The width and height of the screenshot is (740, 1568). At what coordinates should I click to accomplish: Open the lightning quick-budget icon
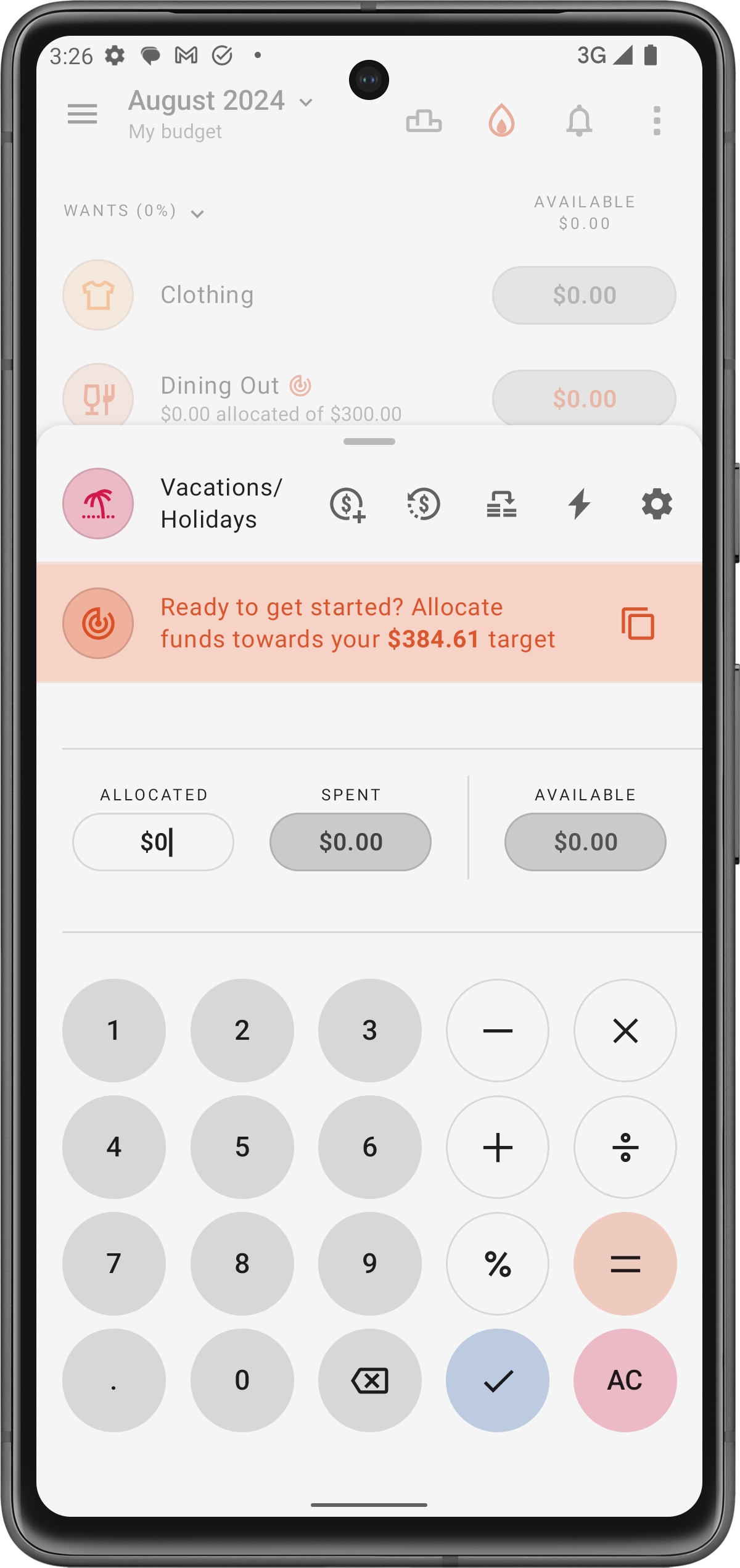(579, 504)
